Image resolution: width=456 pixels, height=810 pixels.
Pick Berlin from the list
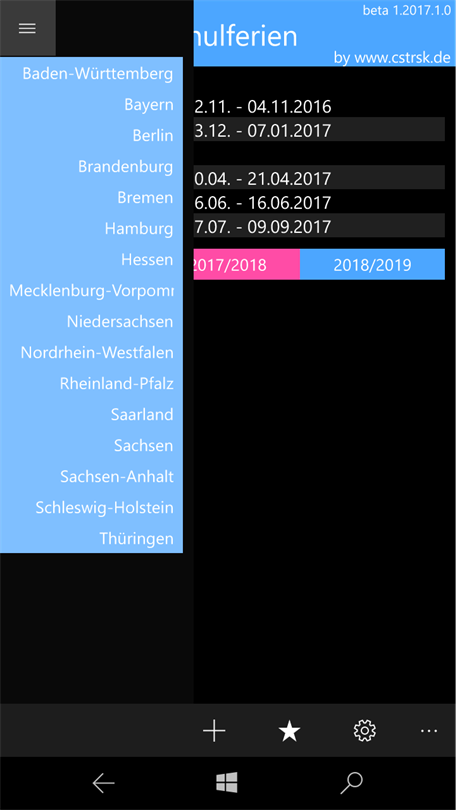[153, 136]
